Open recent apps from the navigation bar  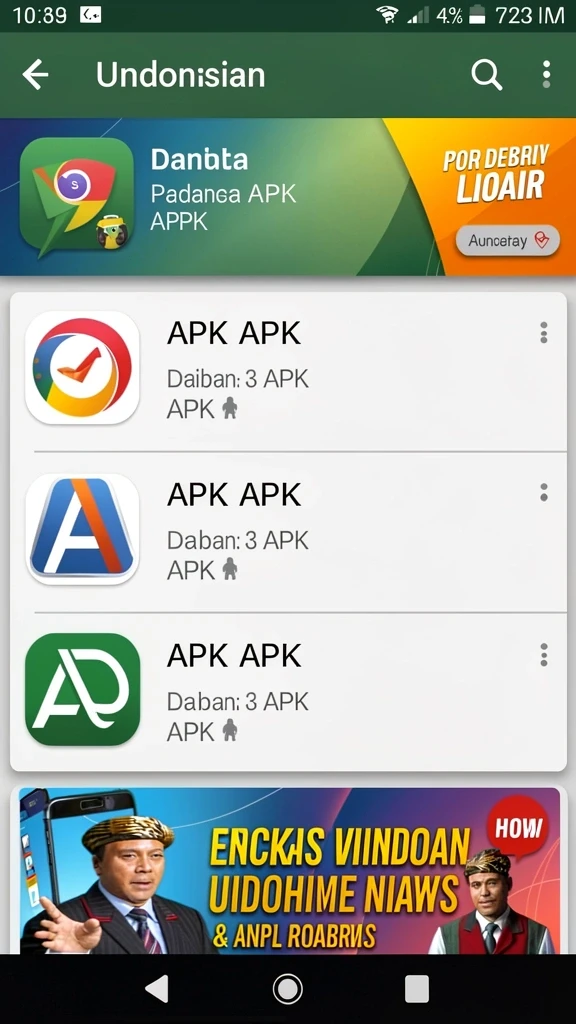pos(417,989)
